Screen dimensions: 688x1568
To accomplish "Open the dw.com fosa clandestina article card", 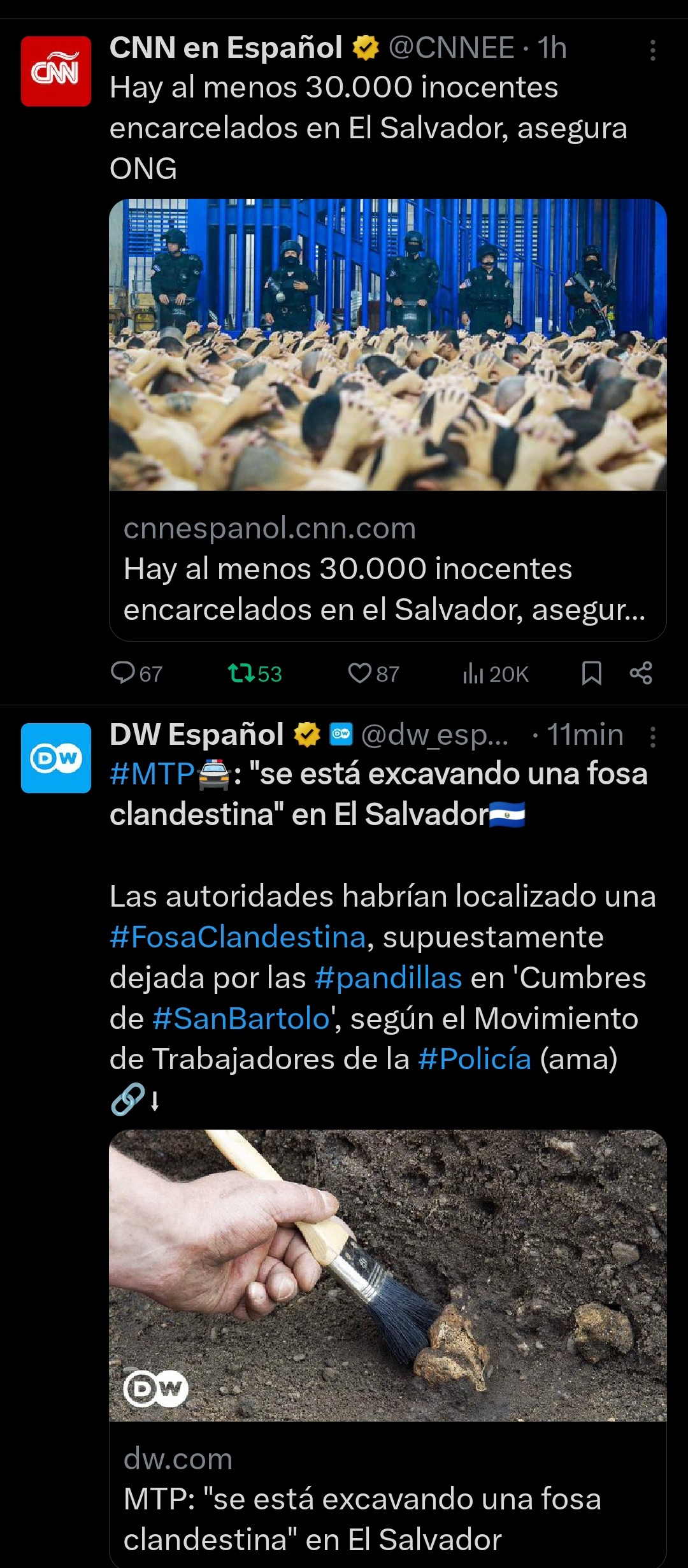I will [x=387, y=1348].
